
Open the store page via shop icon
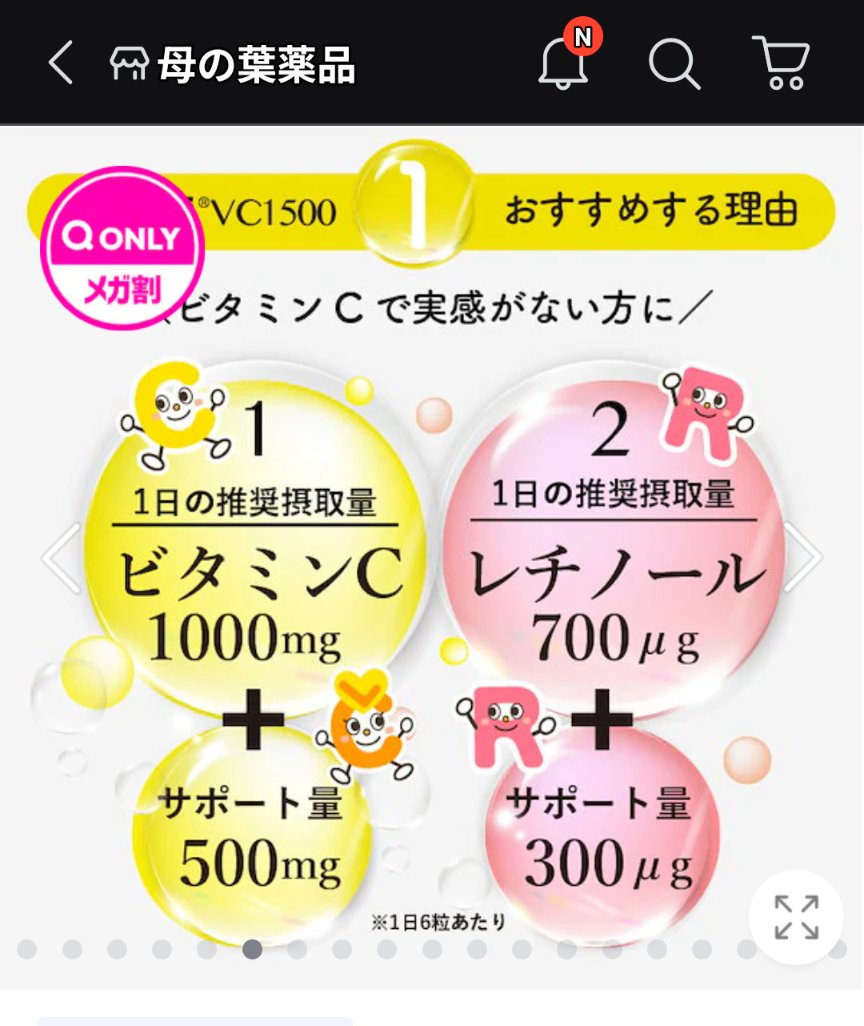point(131,62)
